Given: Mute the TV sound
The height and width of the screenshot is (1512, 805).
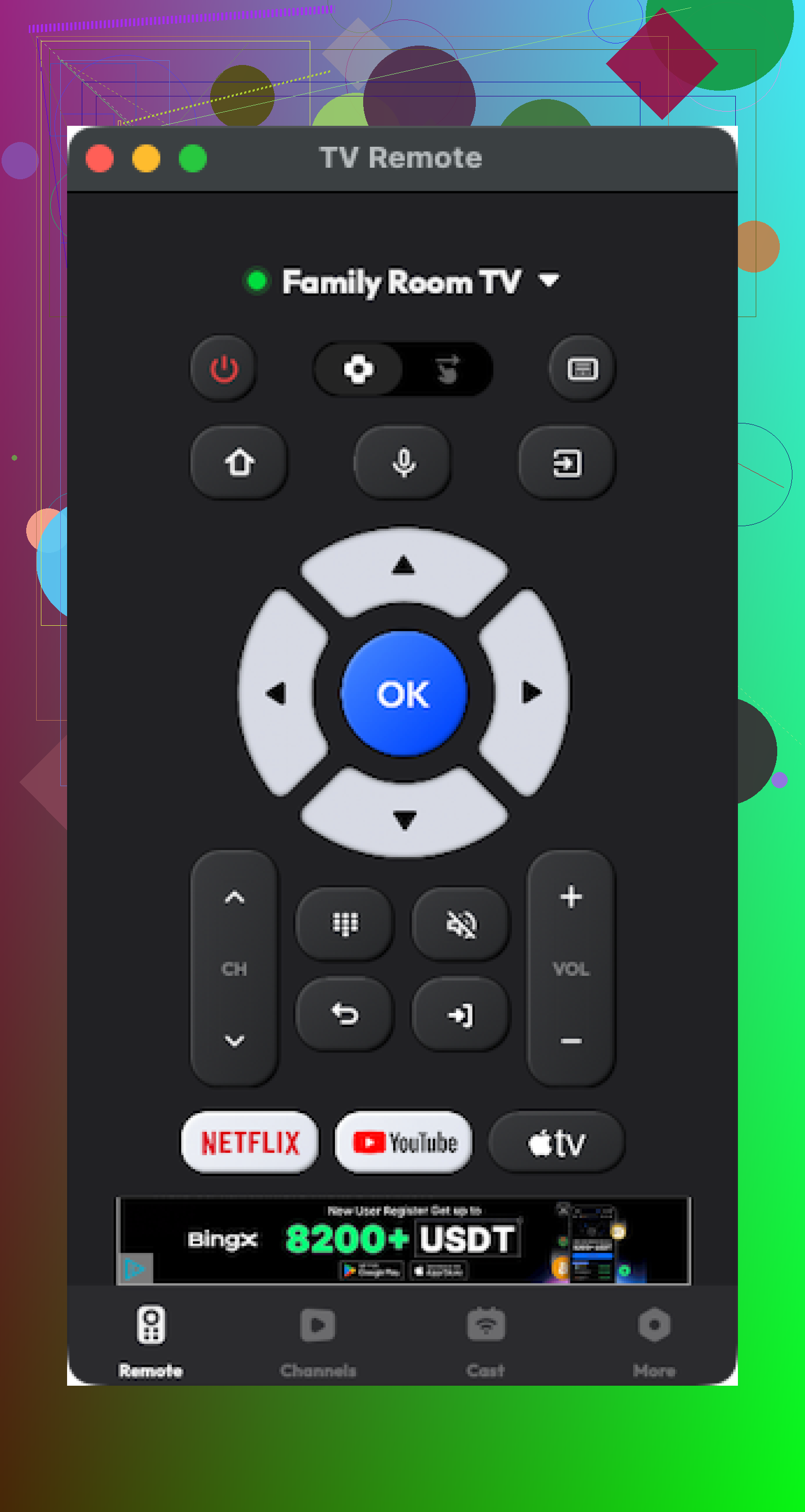Looking at the screenshot, I should pos(462,924).
